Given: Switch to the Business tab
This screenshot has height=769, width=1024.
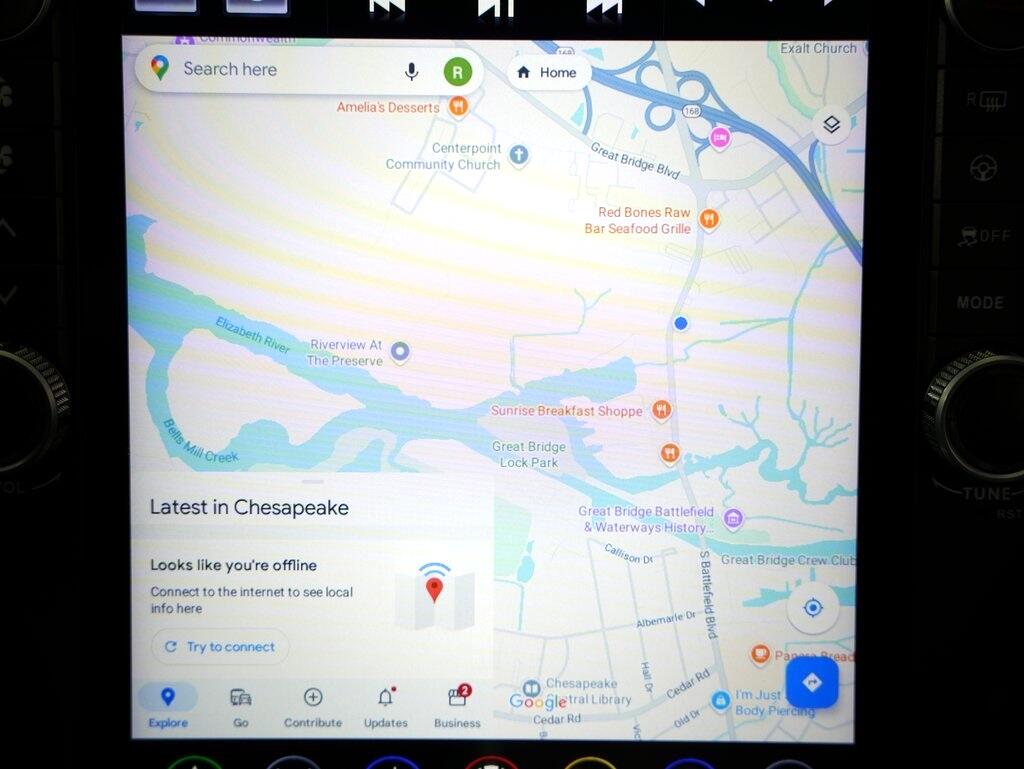Looking at the screenshot, I should point(457,706).
